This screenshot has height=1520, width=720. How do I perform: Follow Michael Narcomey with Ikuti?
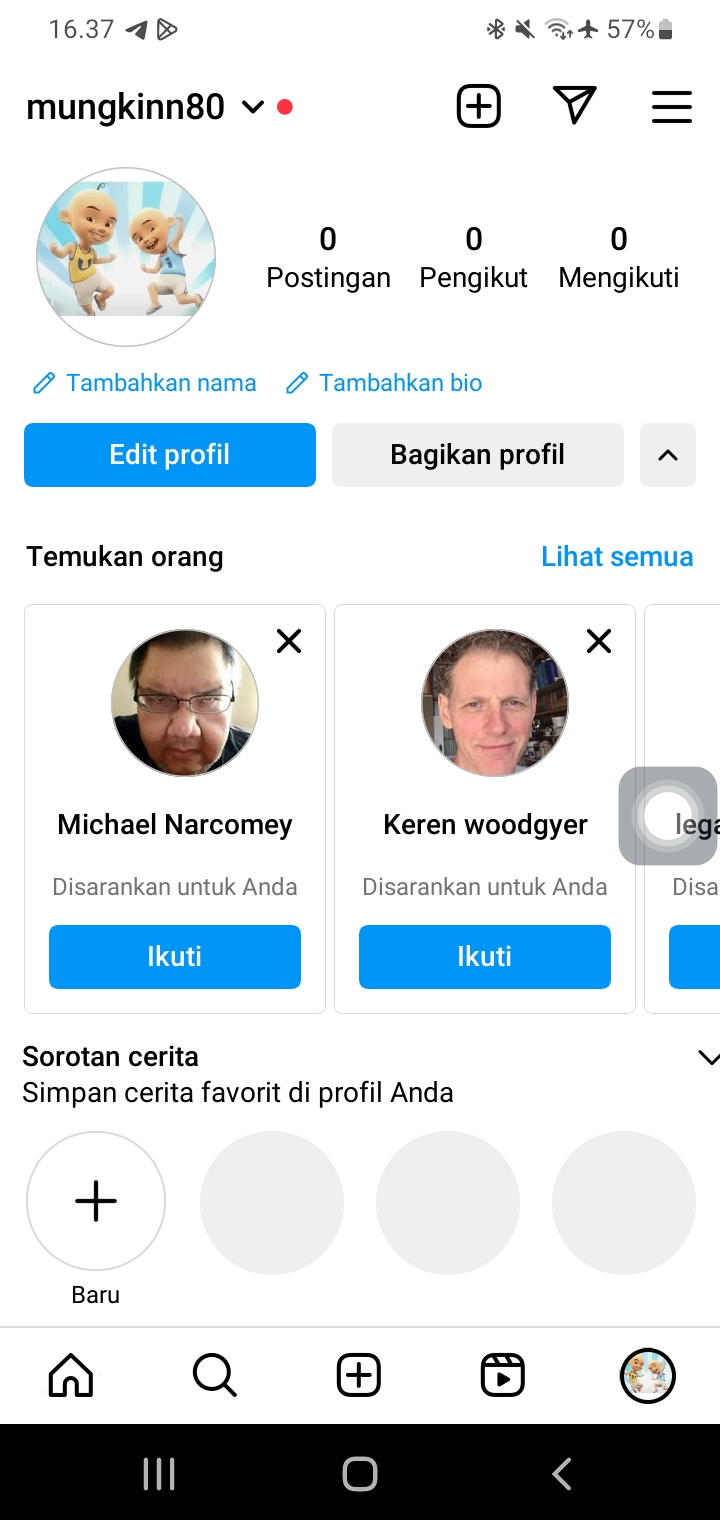pos(175,957)
